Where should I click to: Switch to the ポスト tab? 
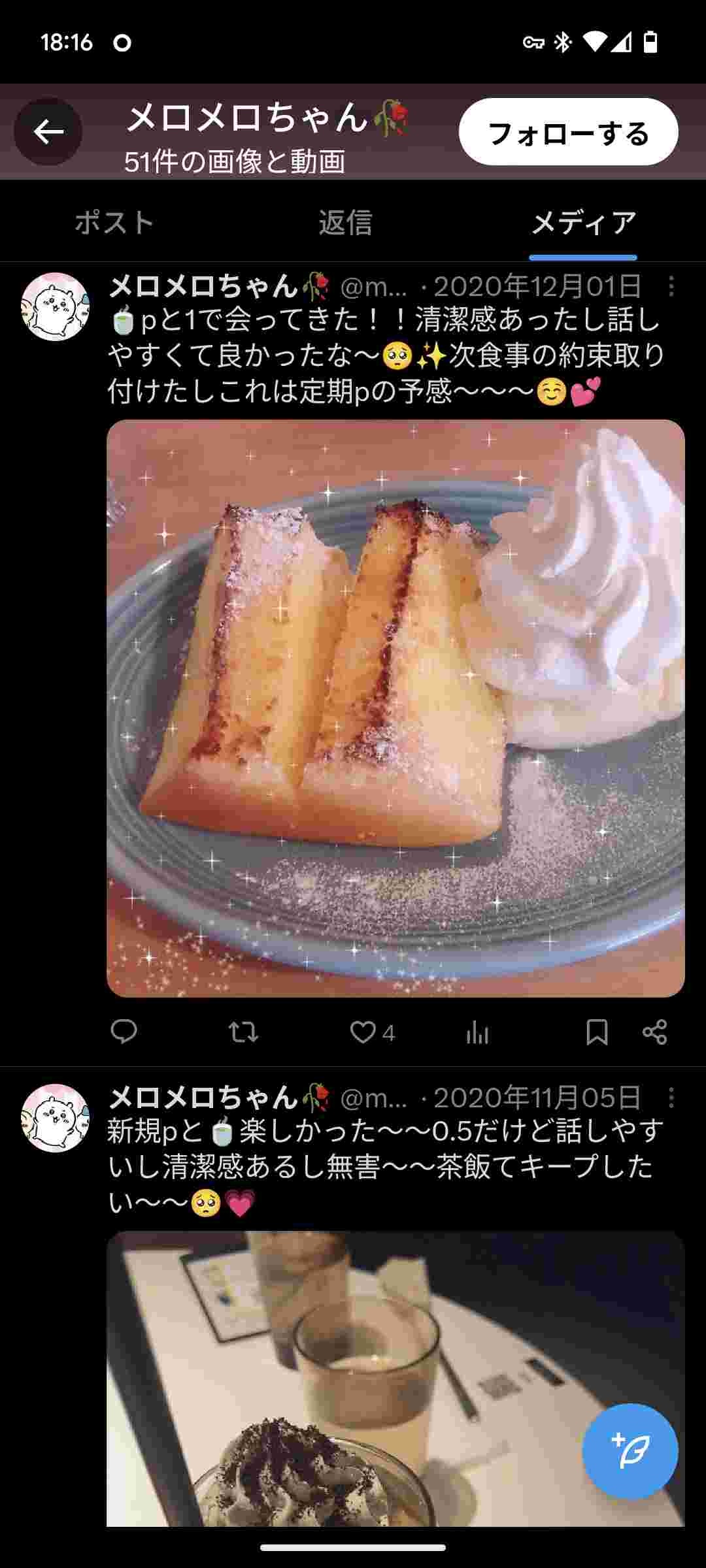[x=114, y=223]
